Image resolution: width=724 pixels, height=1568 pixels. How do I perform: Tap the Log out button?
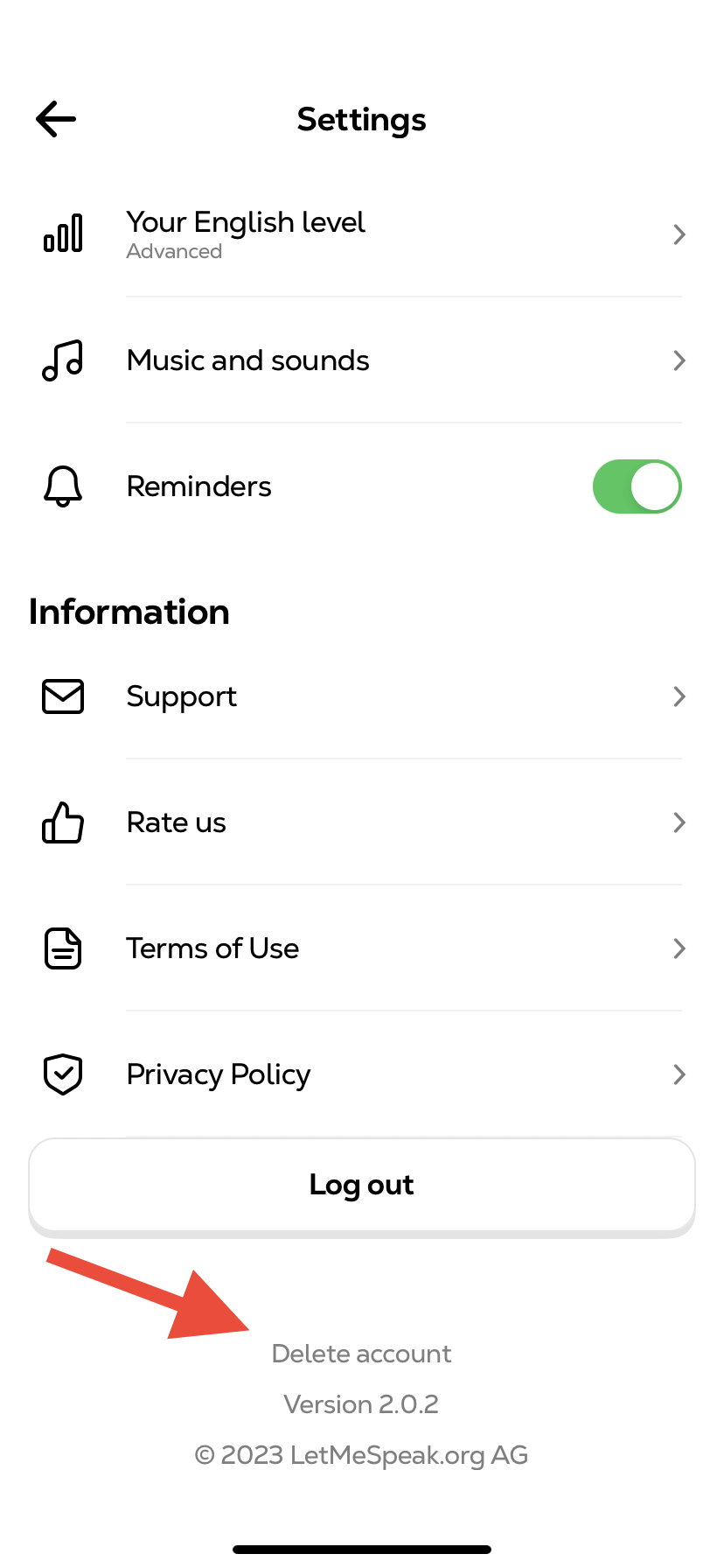(362, 1186)
